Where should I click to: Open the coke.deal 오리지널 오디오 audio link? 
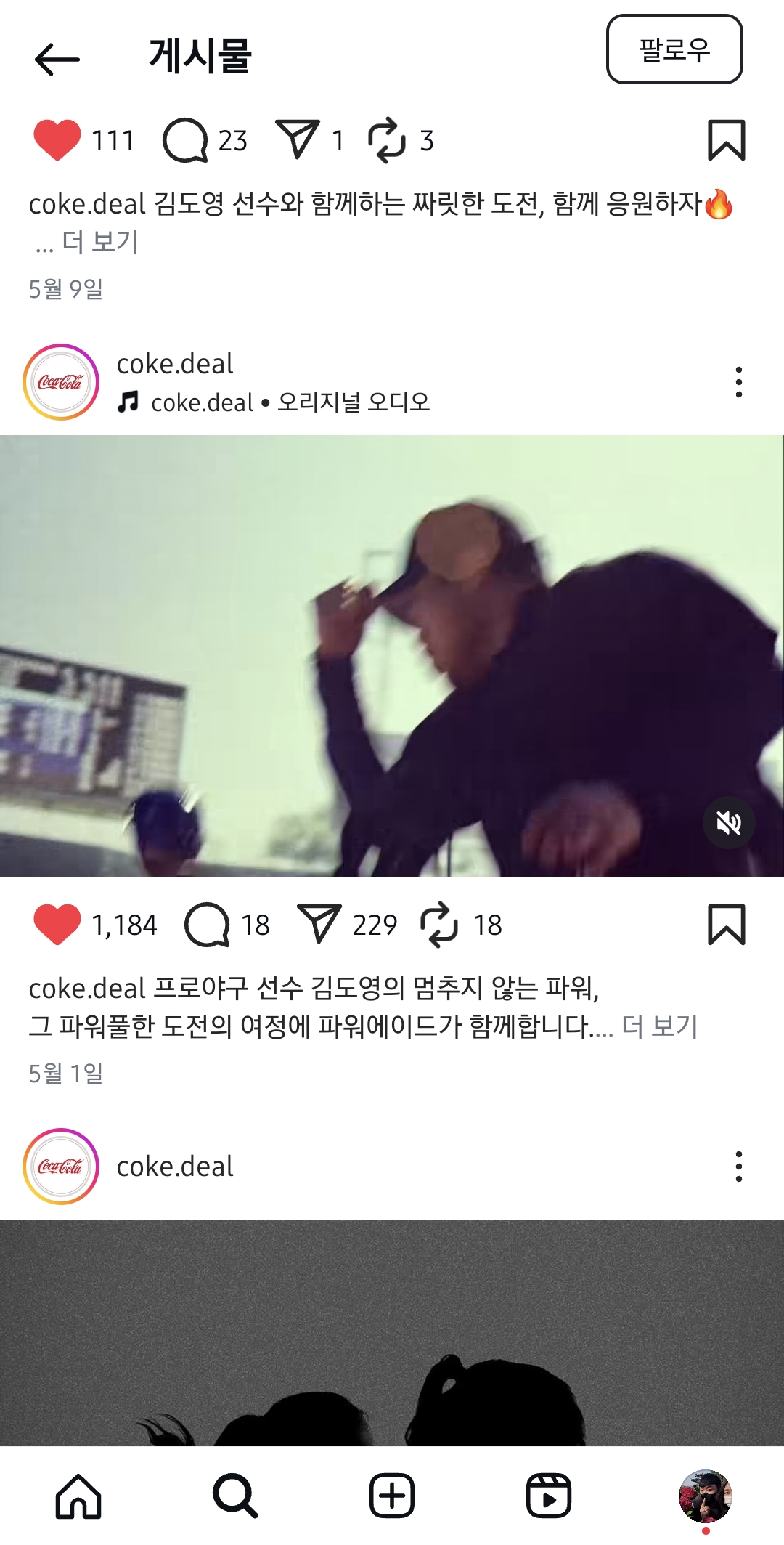tap(289, 402)
